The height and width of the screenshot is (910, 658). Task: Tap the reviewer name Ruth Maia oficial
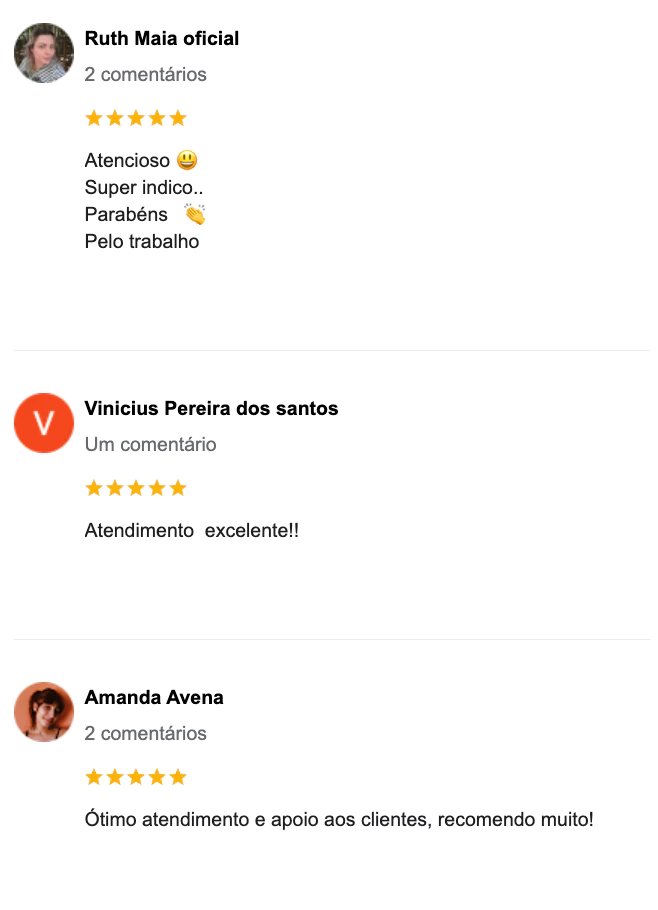[161, 39]
